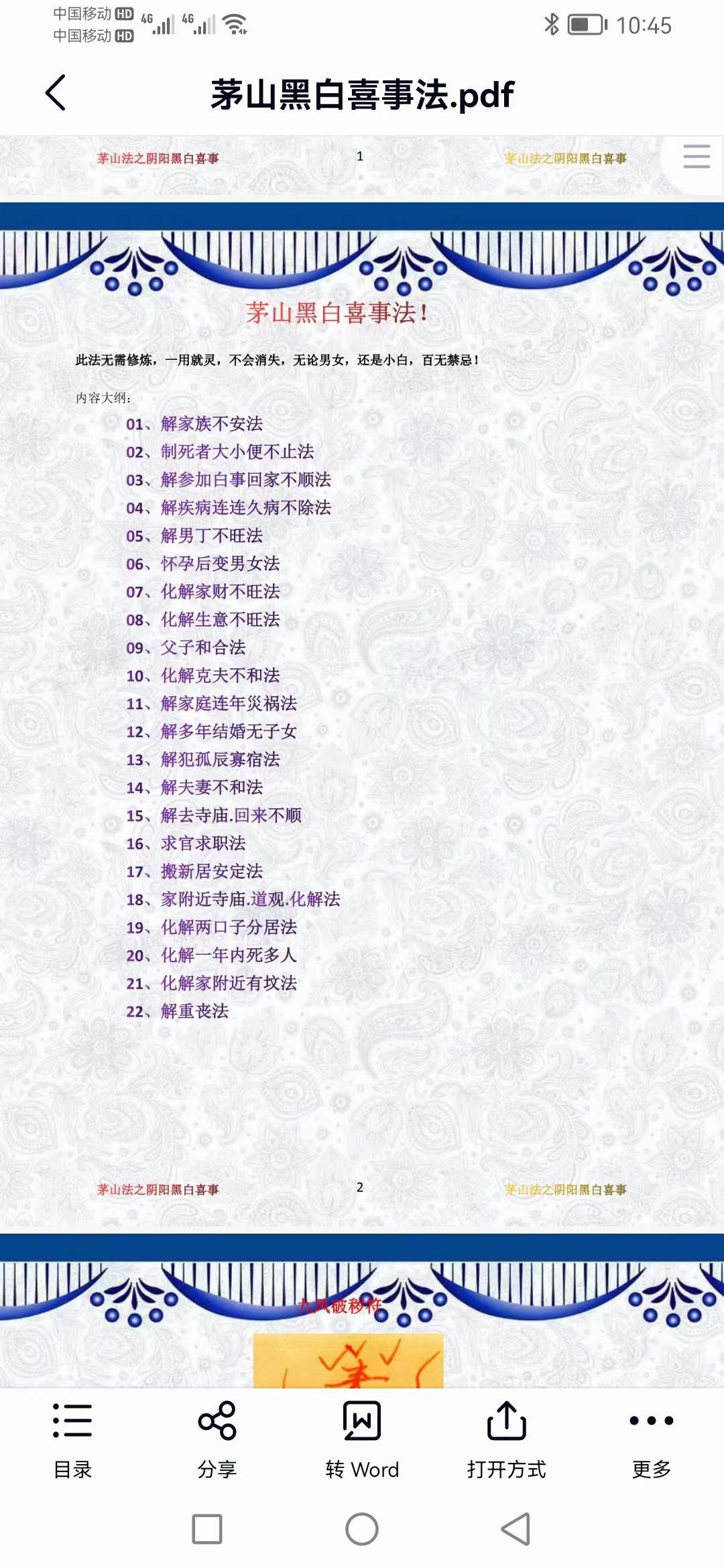The height and width of the screenshot is (1568, 724).
Task: Open recent apps from navigation bar
Action: tap(207, 1529)
